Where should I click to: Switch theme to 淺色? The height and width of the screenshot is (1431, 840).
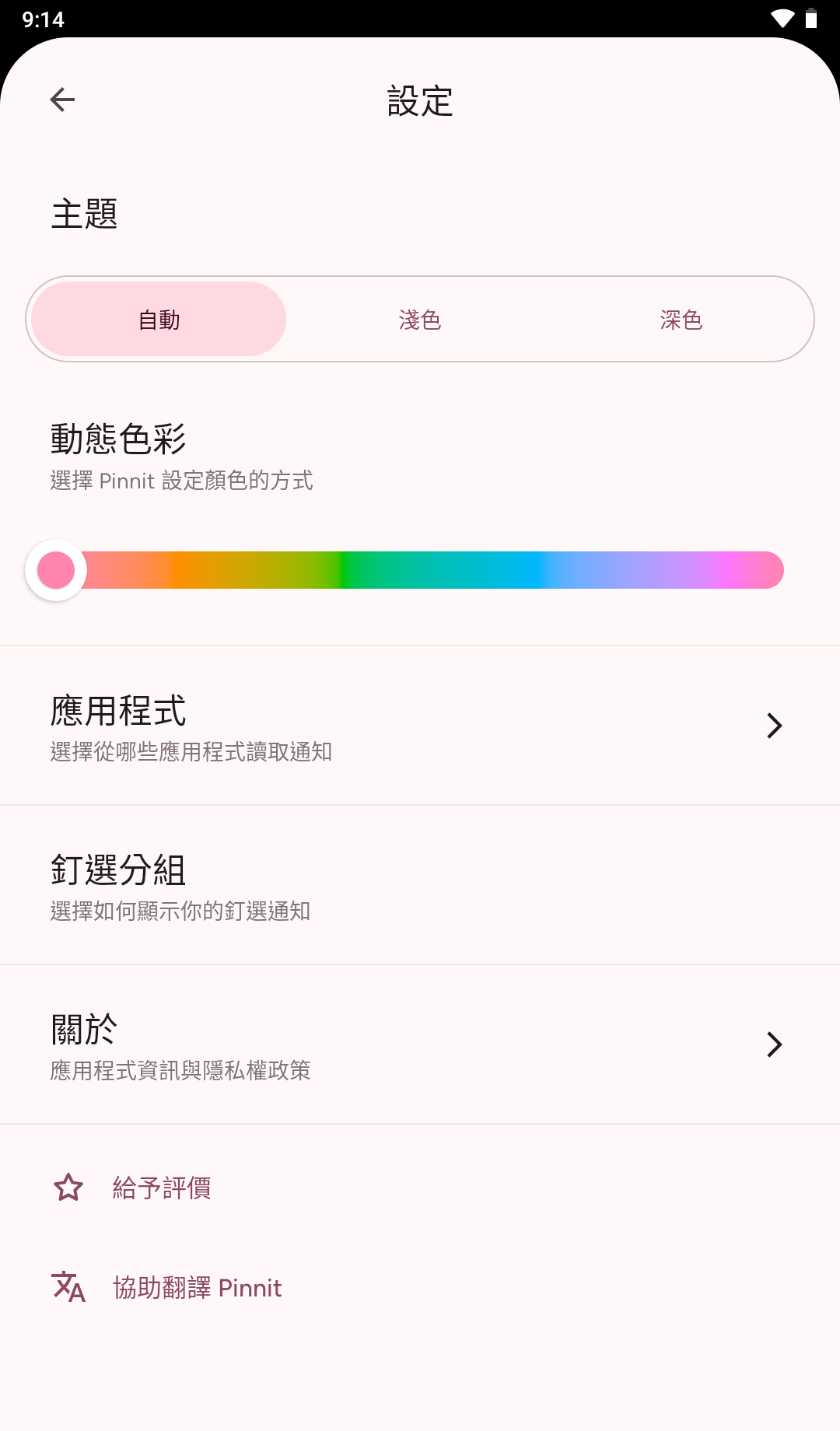click(x=420, y=320)
